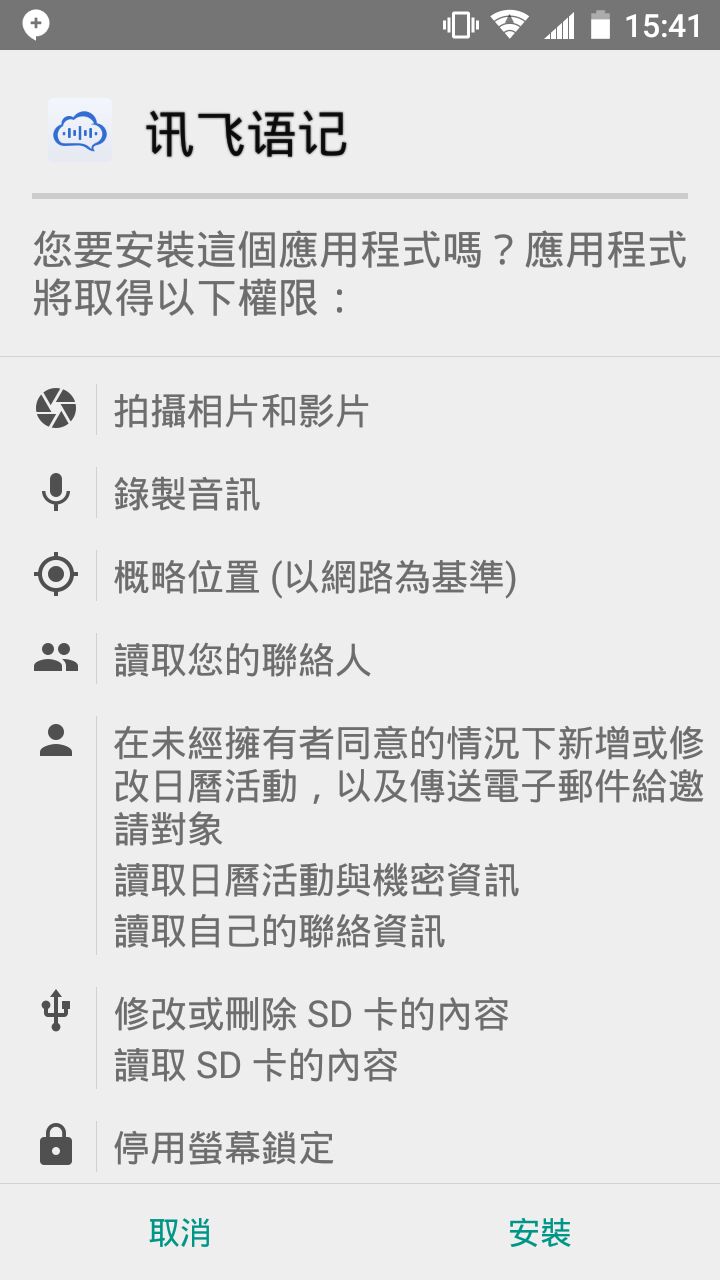Select the 概略位置 (以網路為基準) permission
720x1280 pixels.
click(x=315, y=577)
